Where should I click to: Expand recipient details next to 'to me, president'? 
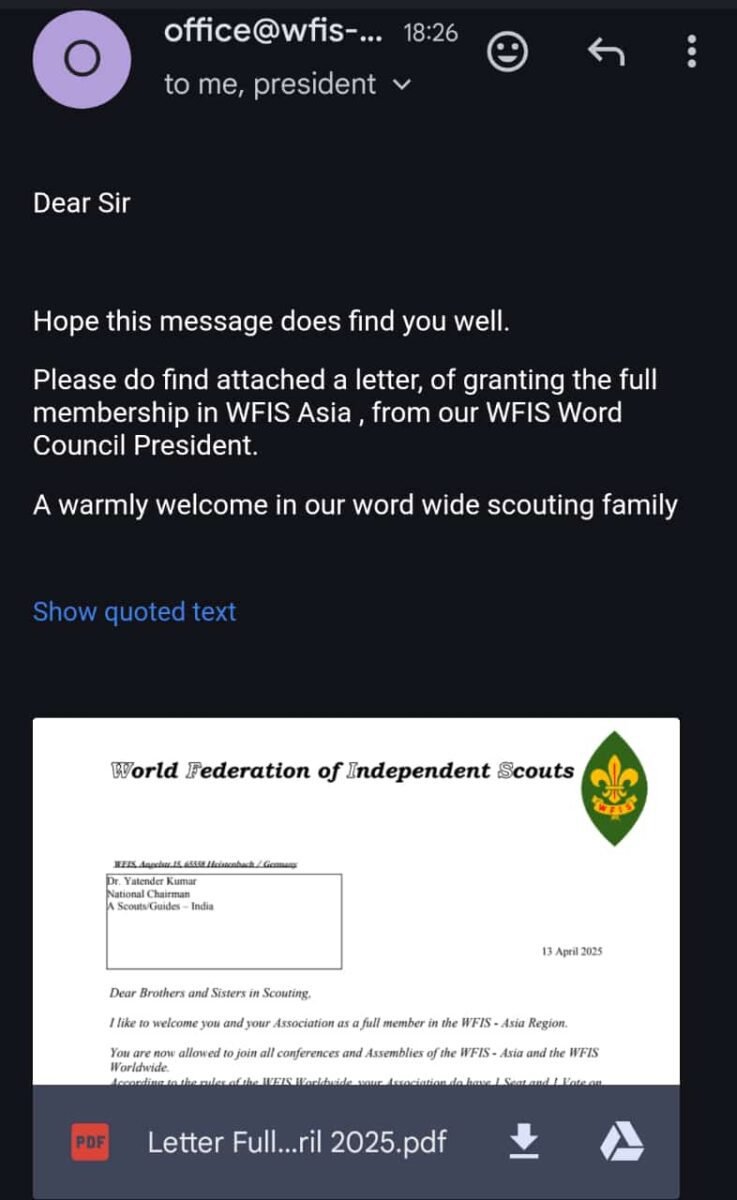403,86
